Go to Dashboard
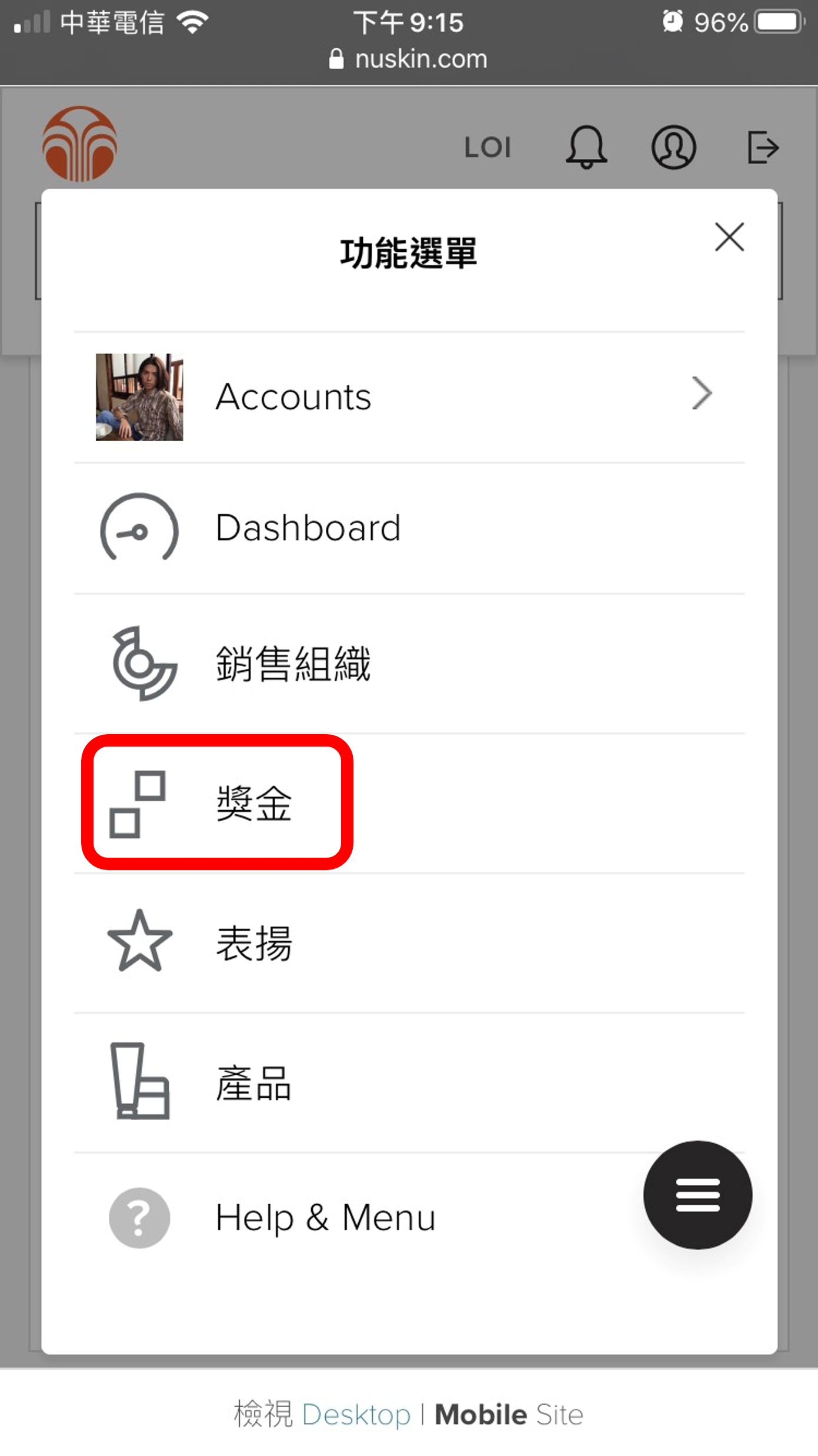Viewport: 818px width, 1456px height. coord(308,528)
